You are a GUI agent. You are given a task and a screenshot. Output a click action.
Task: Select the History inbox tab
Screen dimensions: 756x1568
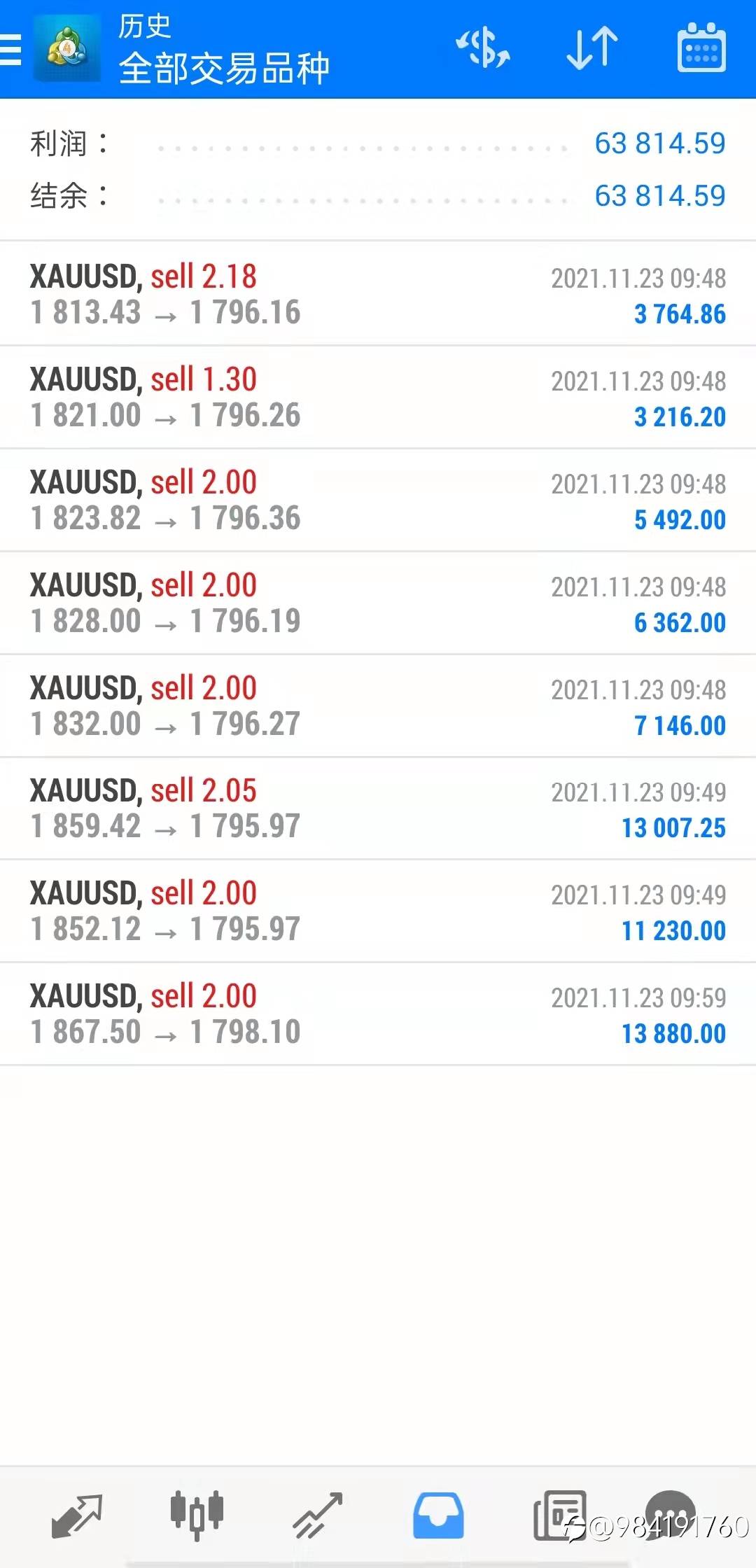pyautogui.click(x=438, y=1515)
